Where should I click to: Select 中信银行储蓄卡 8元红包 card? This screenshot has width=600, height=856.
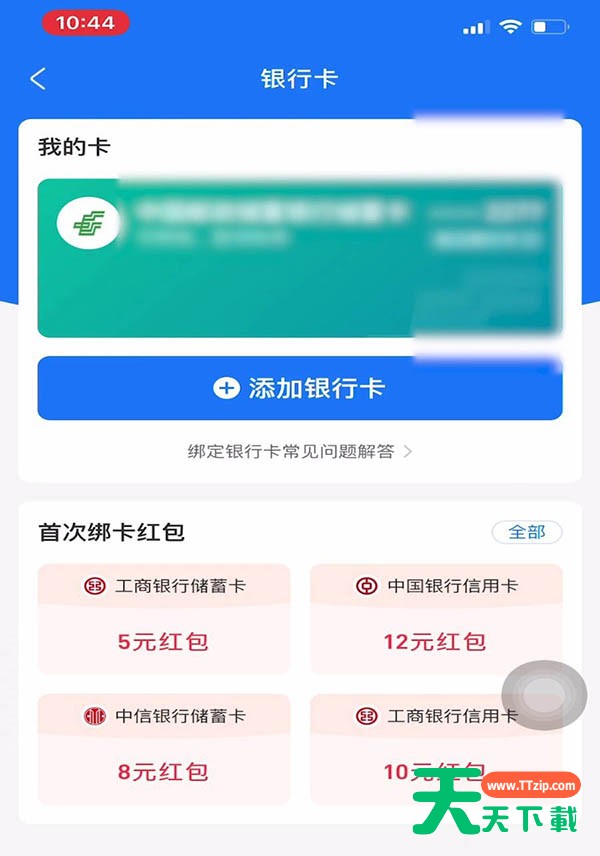point(164,748)
